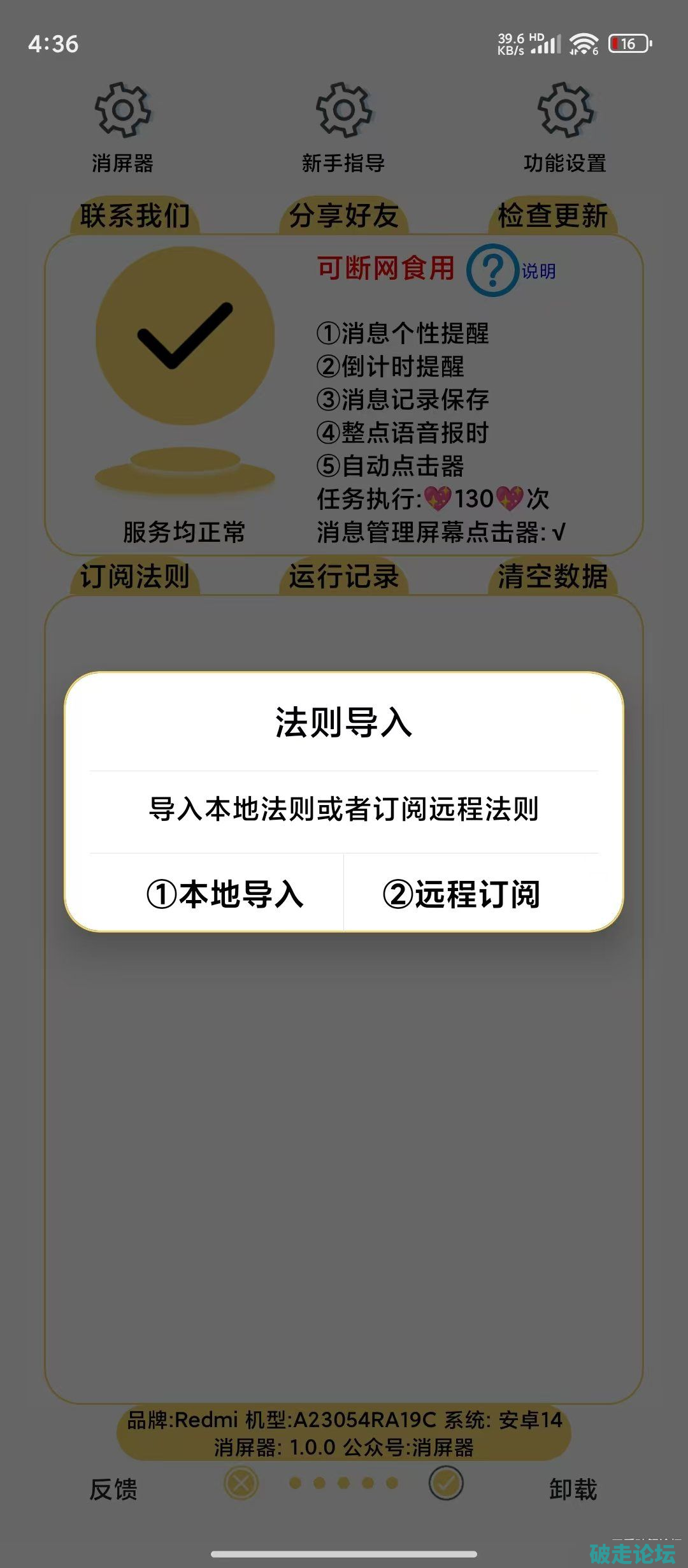This screenshot has width=688, height=1568.
Task: Select ②远程订阅 in the dialog
Action: click(x=461, y=894)
